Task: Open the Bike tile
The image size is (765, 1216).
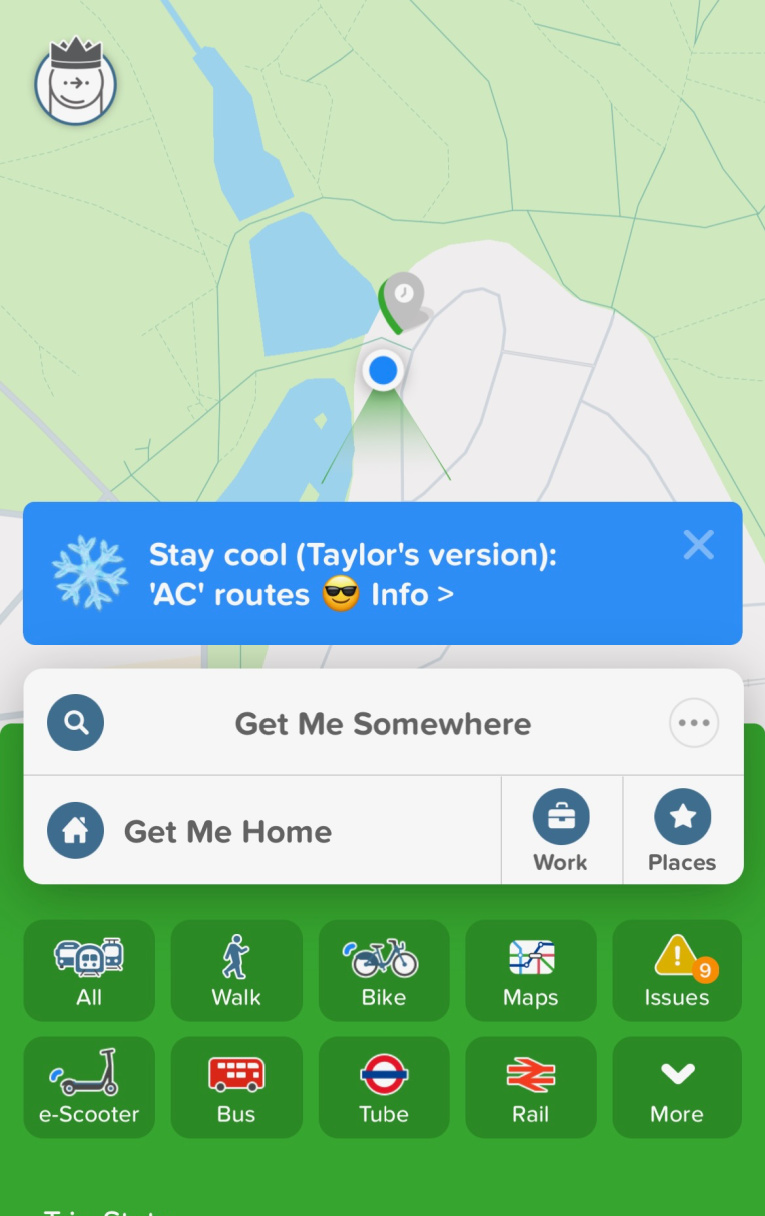Action: pyautogui.click(x=384, y=971)
